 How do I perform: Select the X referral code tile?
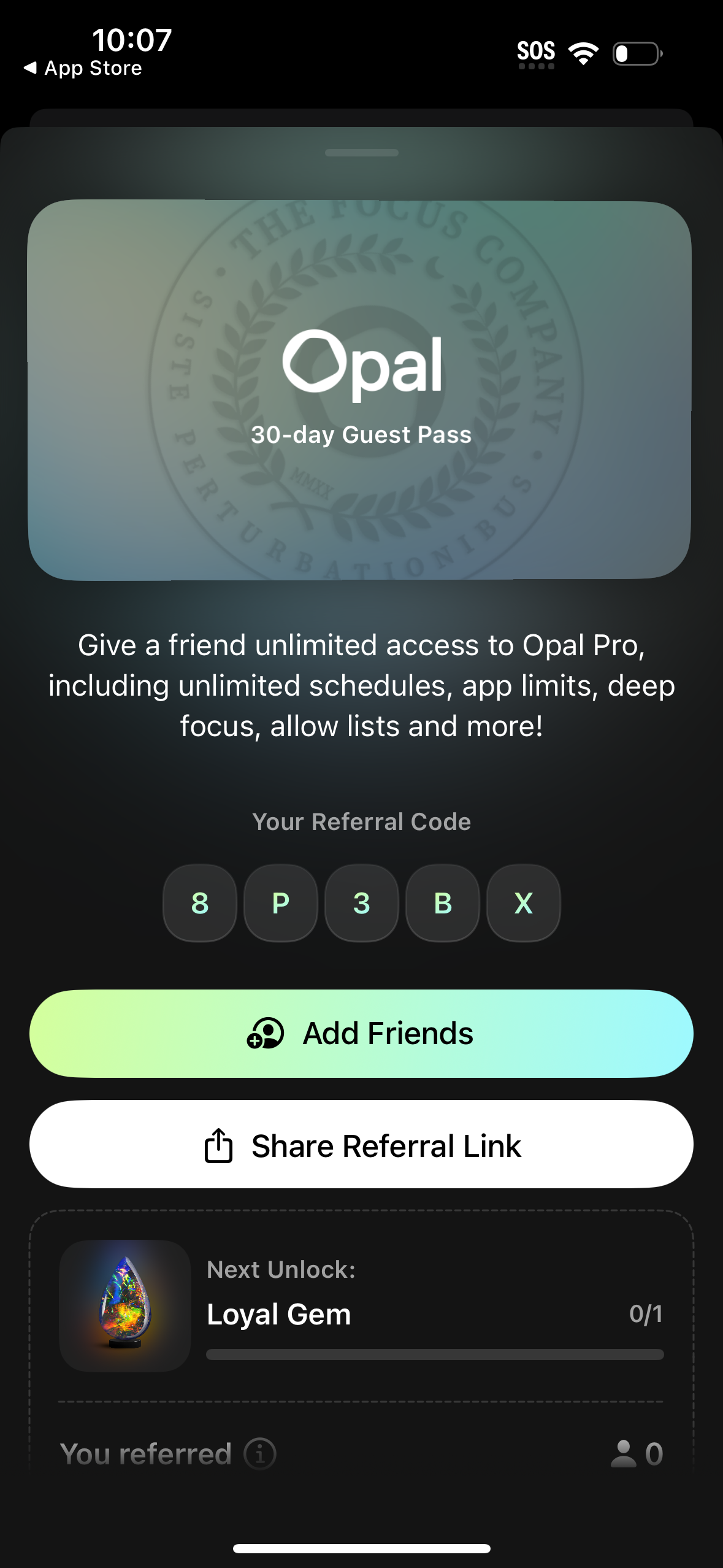click(523, 903)
